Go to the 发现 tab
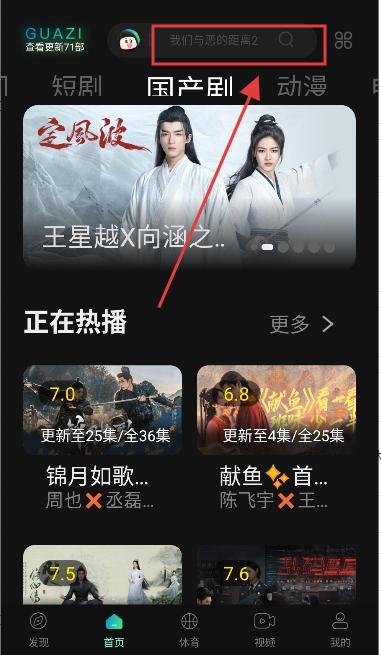The width and height of the screenshot is (381, 655). (x=38, y=630)
